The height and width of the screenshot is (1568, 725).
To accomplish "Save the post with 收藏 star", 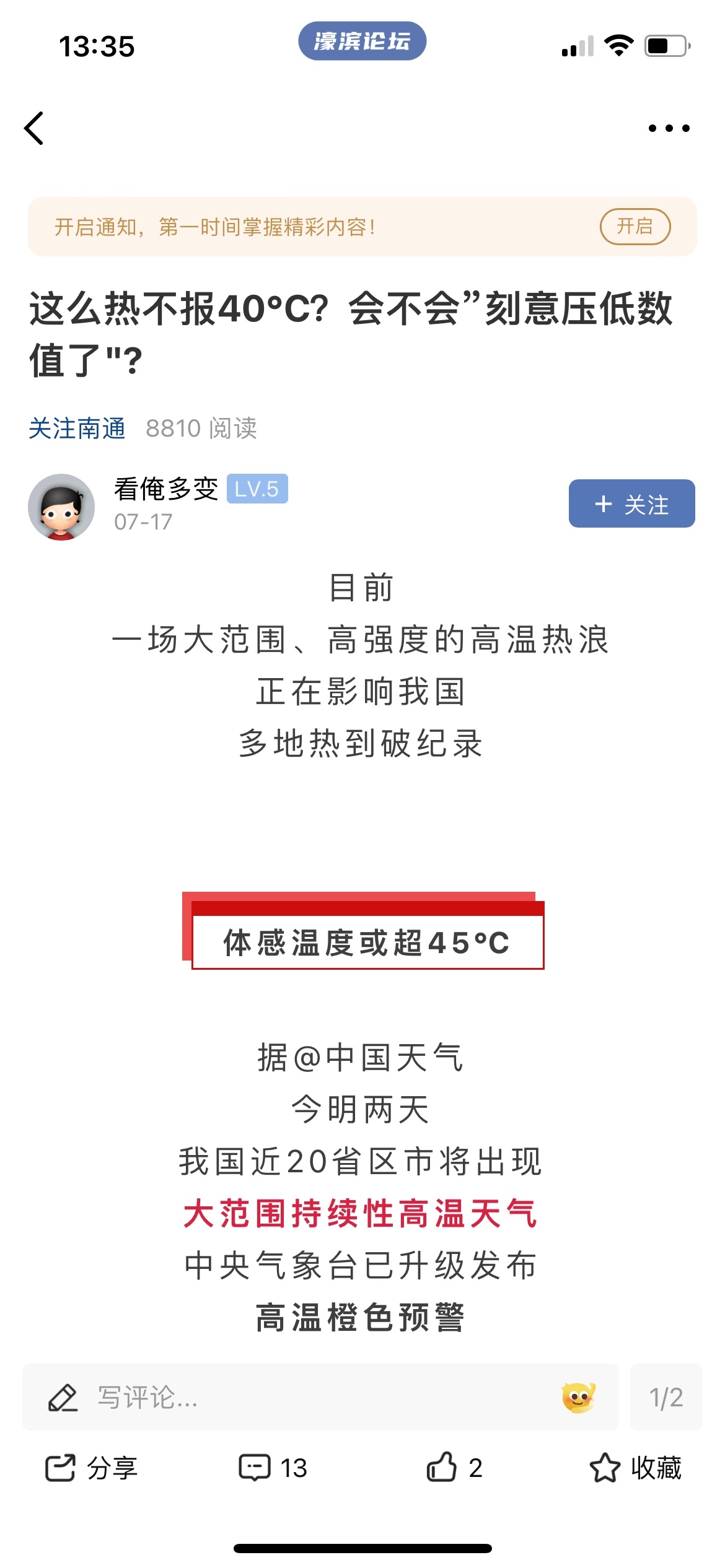I will [x=635, y=1468].
